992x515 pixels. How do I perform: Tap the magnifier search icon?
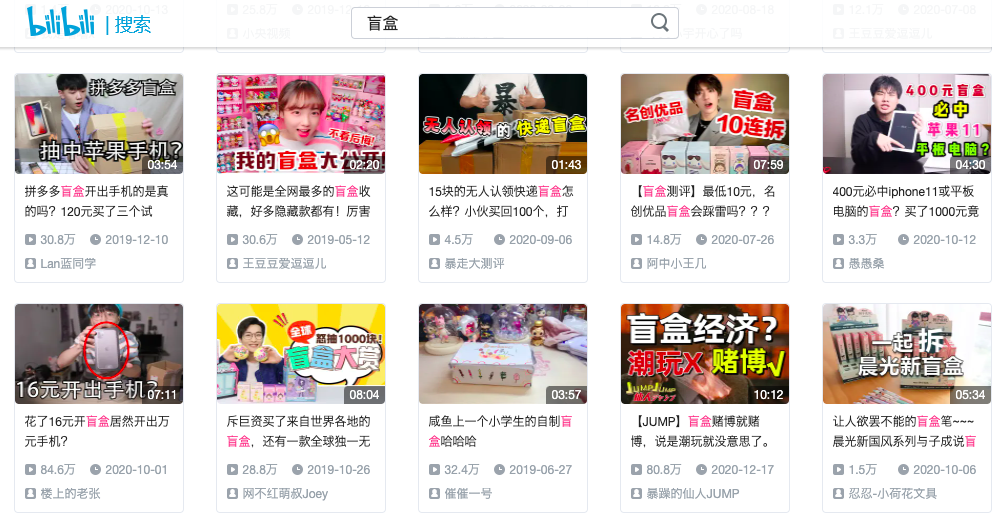click(660, 23)
